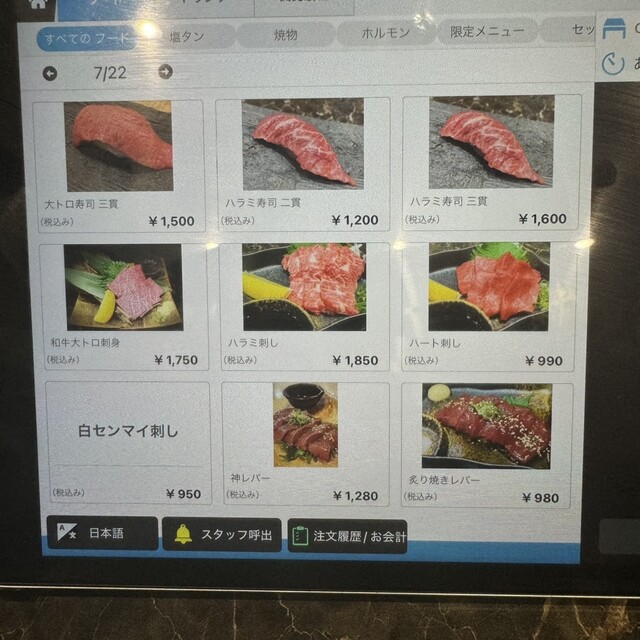
Task: Go to the previous menu page
Action: click(x=50, y=72)
